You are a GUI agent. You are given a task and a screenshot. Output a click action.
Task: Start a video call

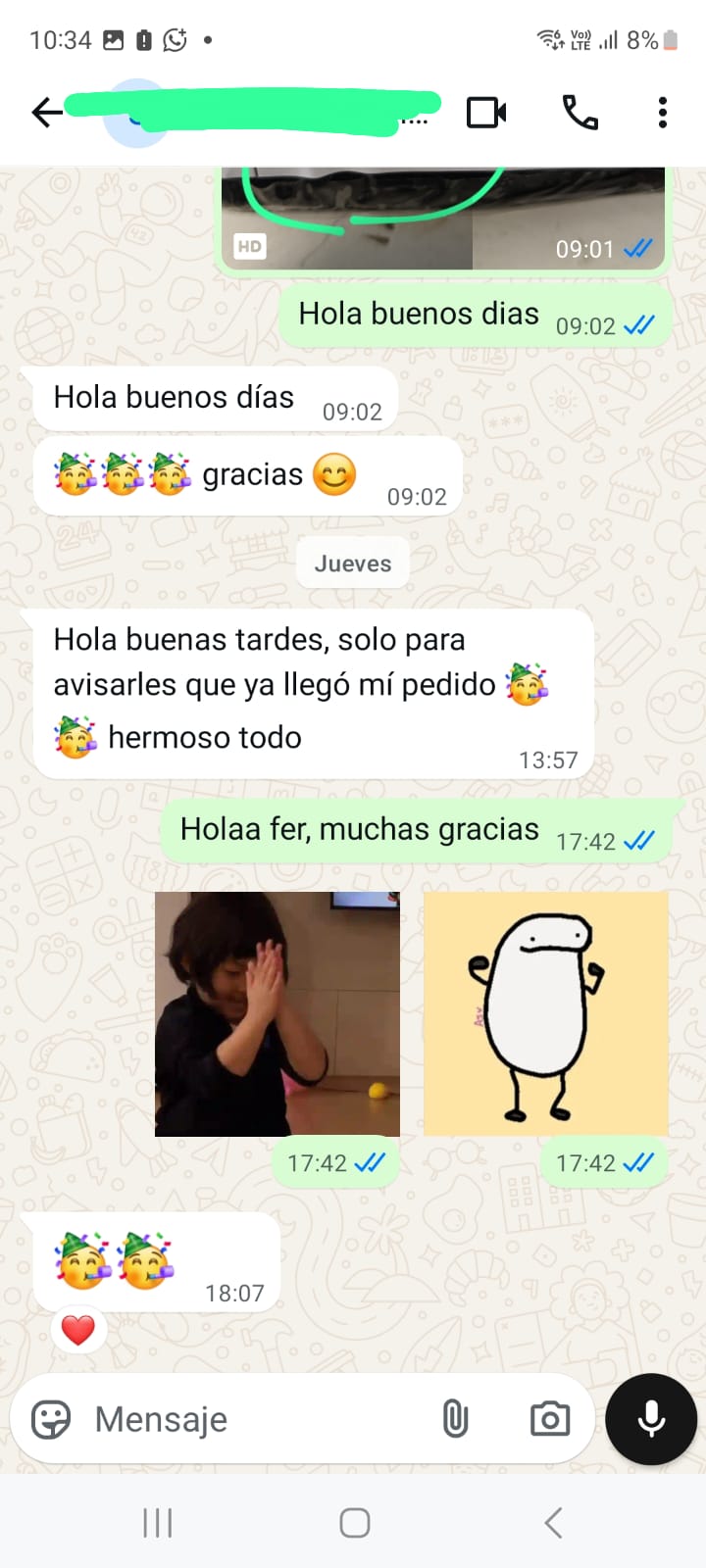point(486,113)
